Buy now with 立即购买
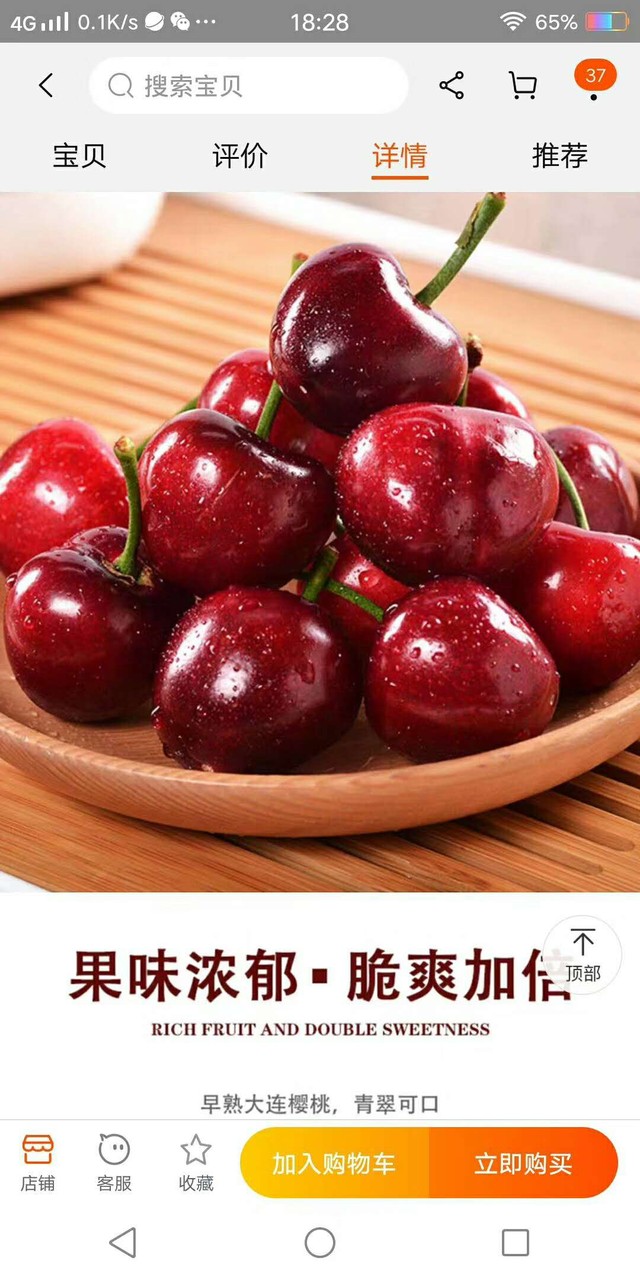The width and height of the screenshot is (640, 1280). coord(523,1163)
